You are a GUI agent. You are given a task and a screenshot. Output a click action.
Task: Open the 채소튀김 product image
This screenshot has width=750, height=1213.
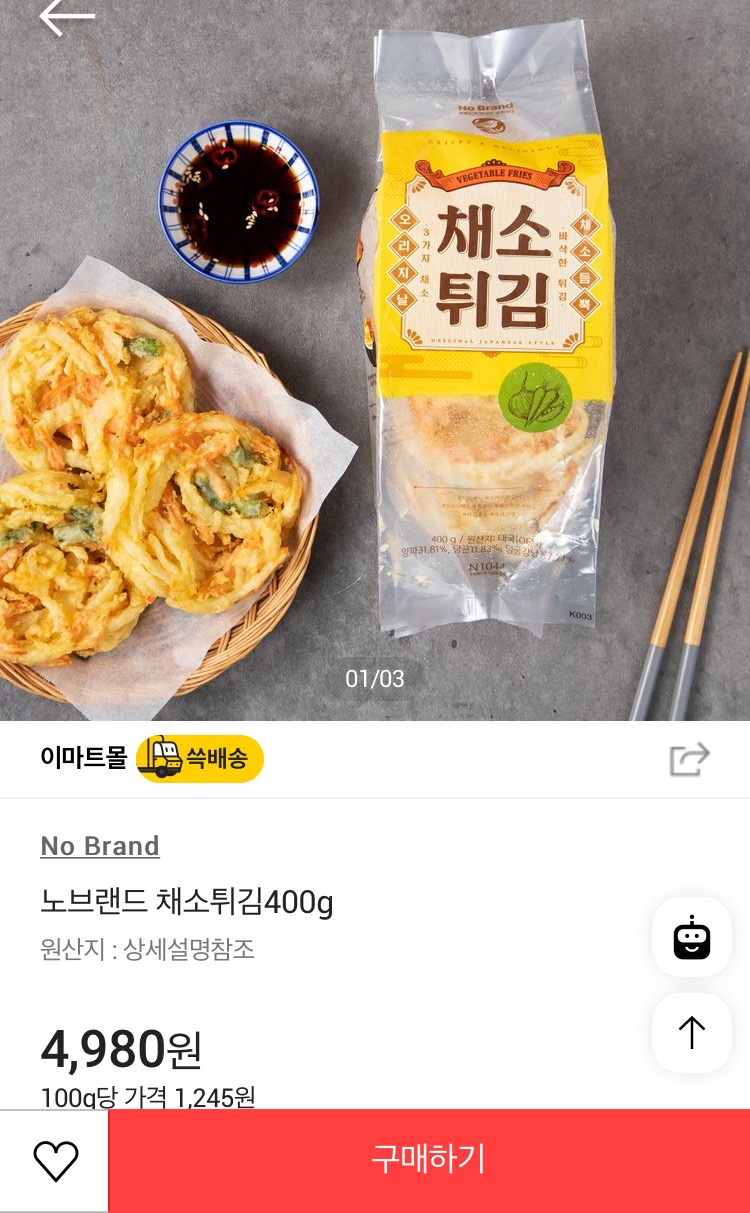(x=375, y=360)
